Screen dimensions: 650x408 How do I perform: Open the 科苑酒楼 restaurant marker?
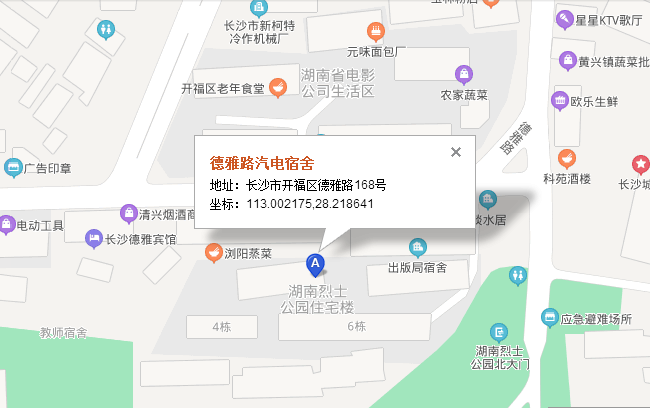(x=567, y=159)
